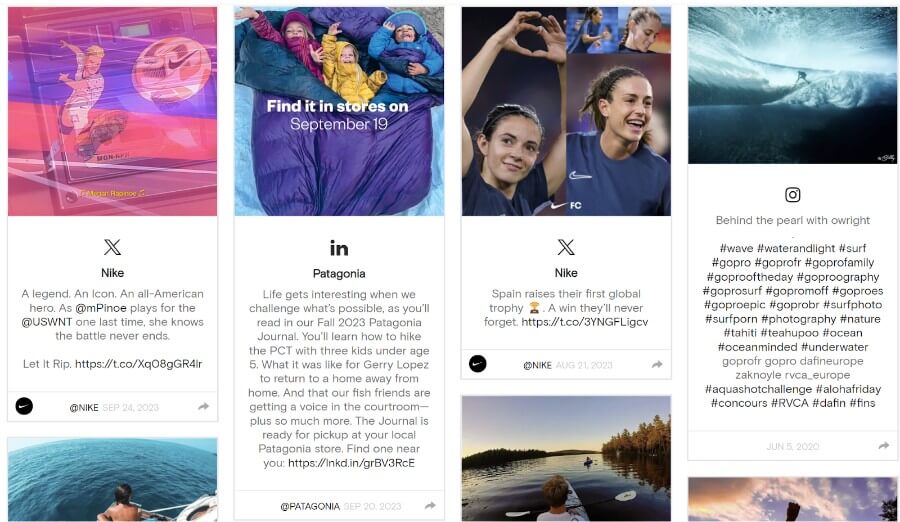Share the Instagram post dated Jun 5, 2020

[x=884, y=446]
